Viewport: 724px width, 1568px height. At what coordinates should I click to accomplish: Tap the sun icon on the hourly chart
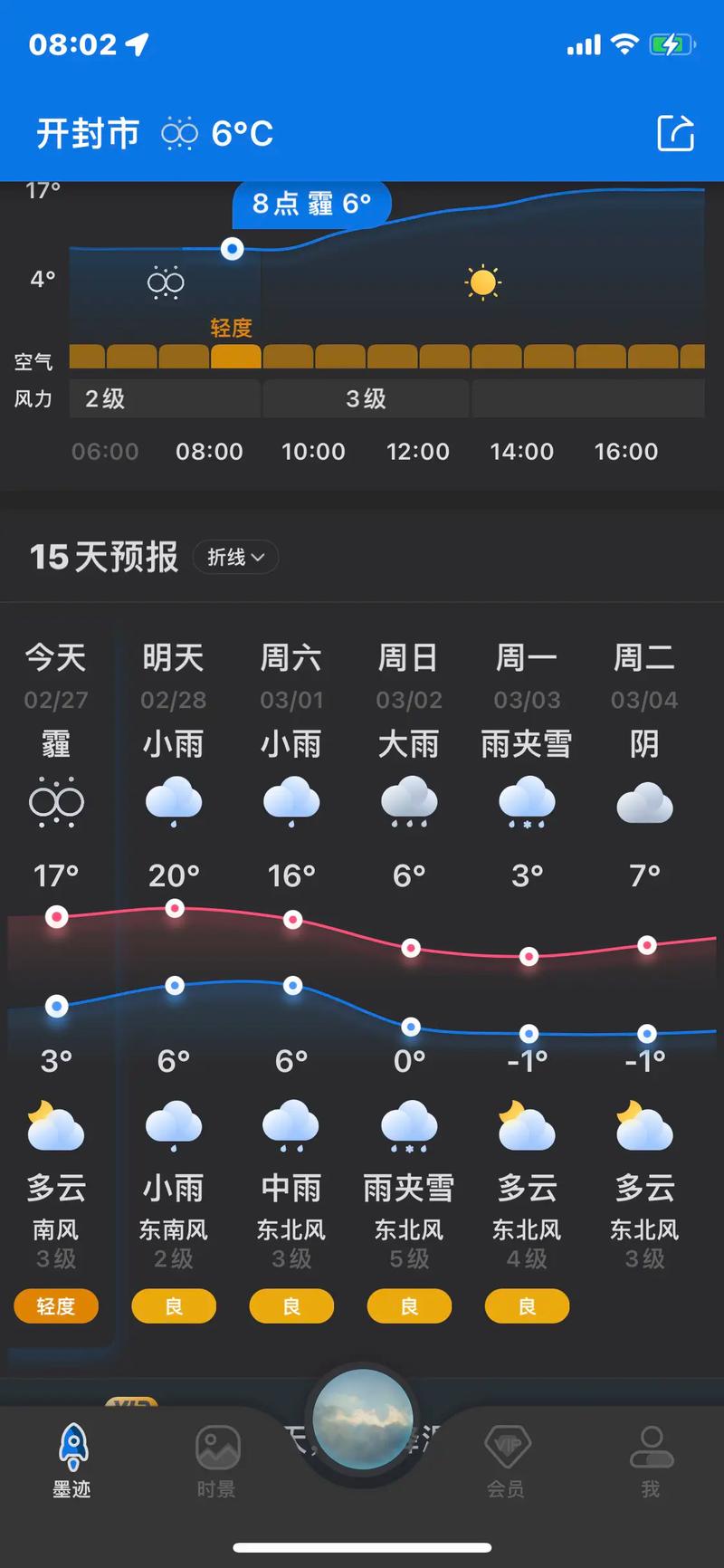pyautogui.click(x=481, y=282)
